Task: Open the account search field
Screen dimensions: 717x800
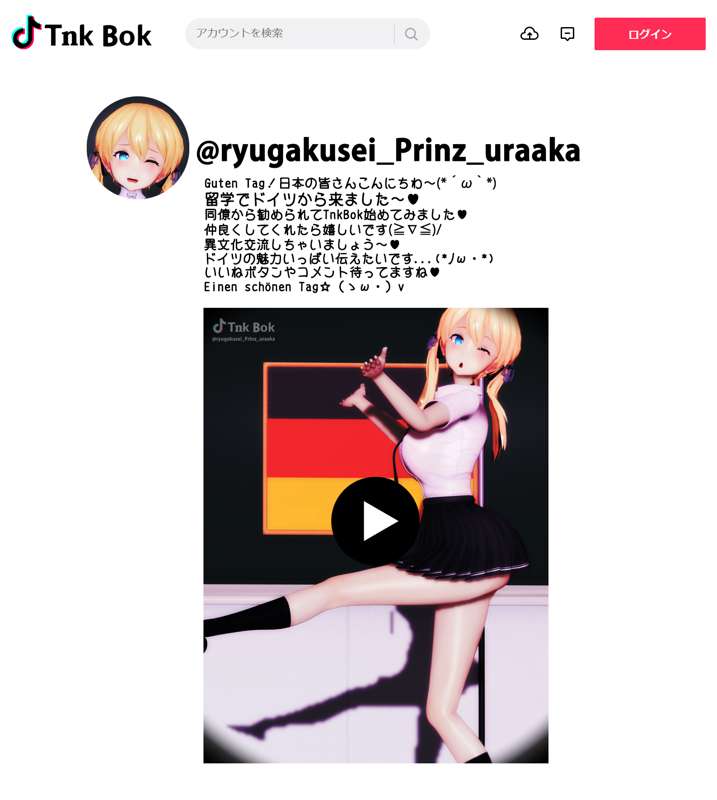Action: tap(288, 33)
